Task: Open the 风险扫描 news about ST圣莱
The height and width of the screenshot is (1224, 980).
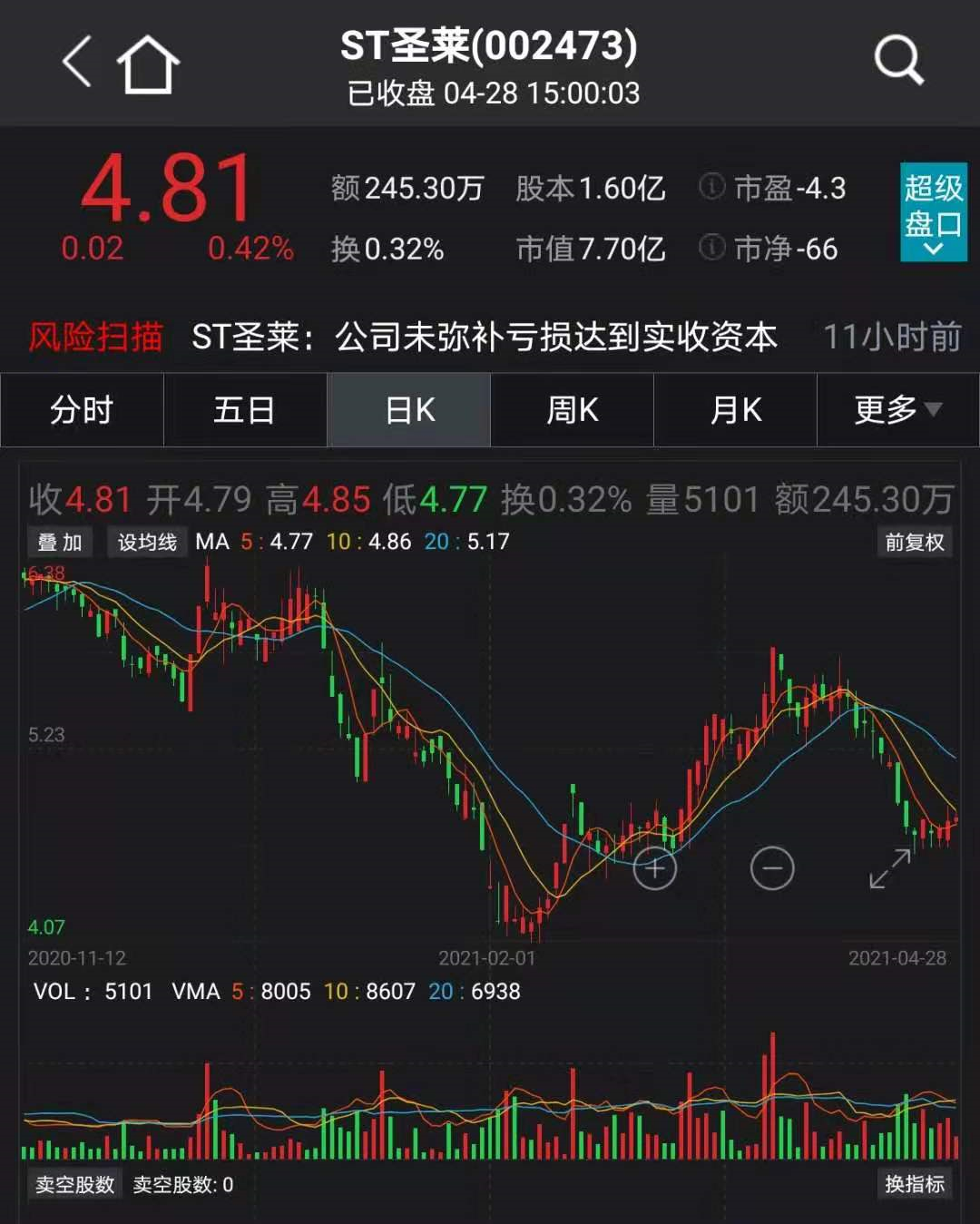Action: point(484,338)
